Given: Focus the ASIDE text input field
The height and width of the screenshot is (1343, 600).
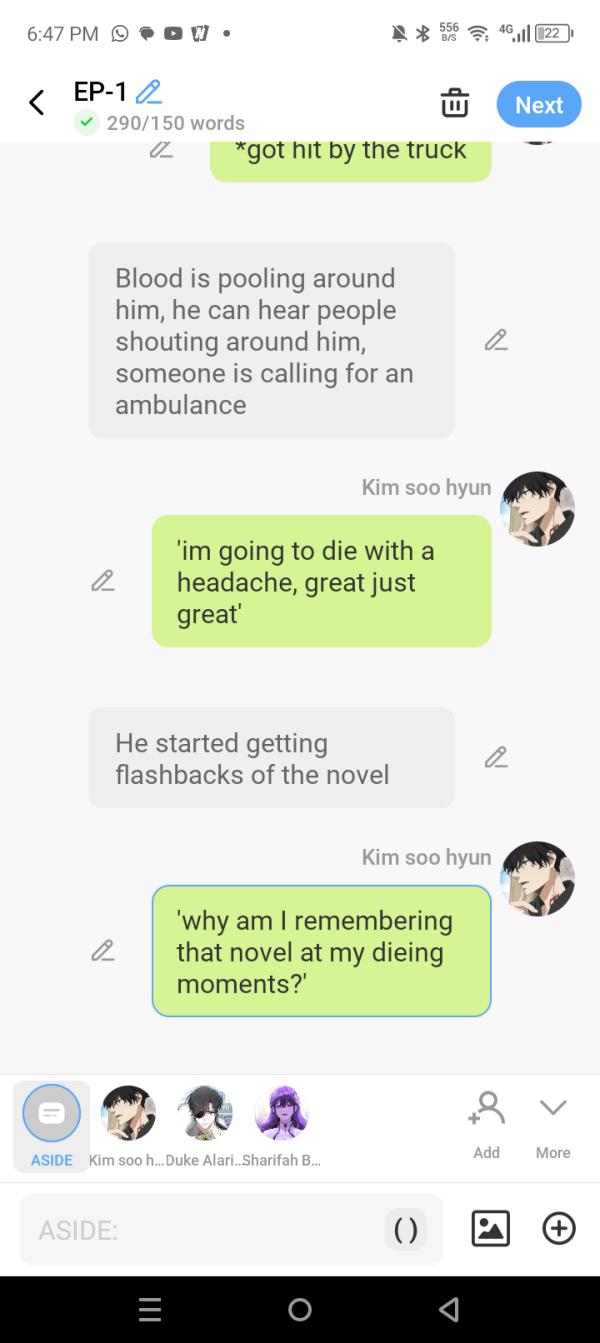Looking at the screenshot, I should tap(200, 1230).
